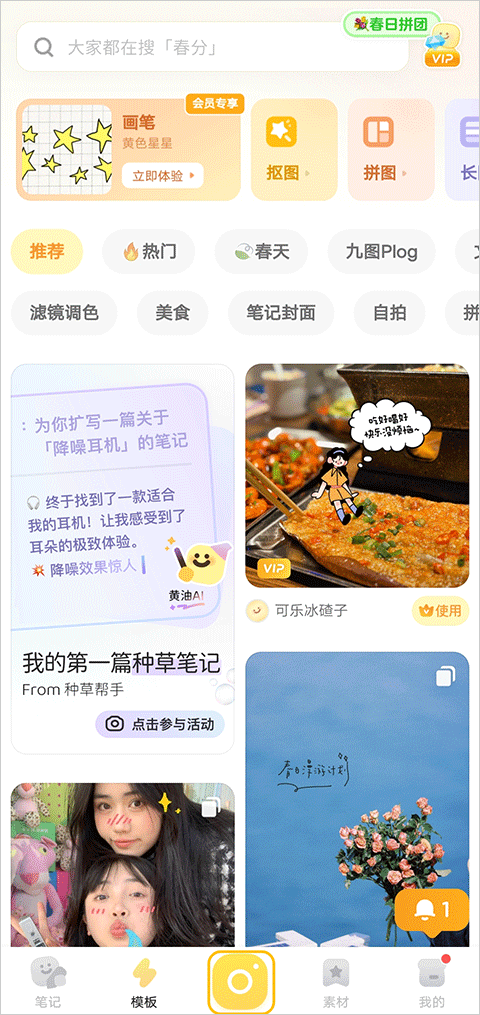Open the notification bell with badge 1
The image size is (480, 1015).
tap(431, 910)
